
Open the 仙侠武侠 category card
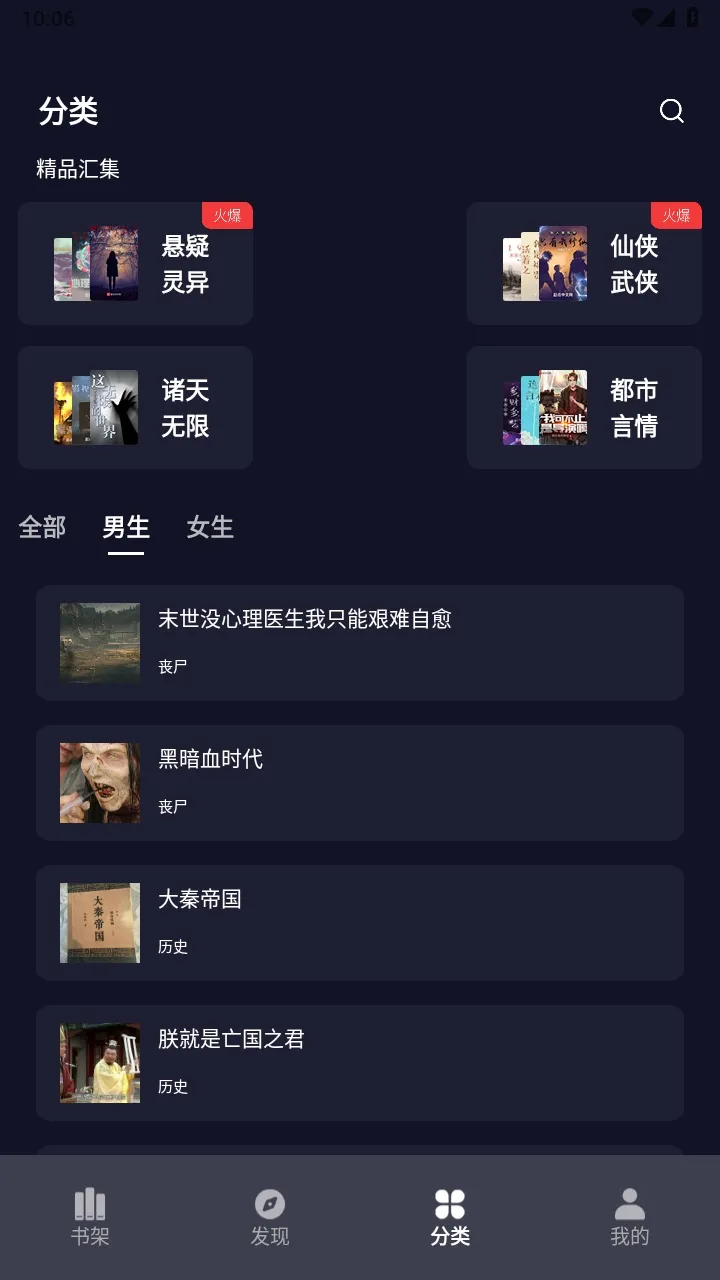click(x=584, y=264)
